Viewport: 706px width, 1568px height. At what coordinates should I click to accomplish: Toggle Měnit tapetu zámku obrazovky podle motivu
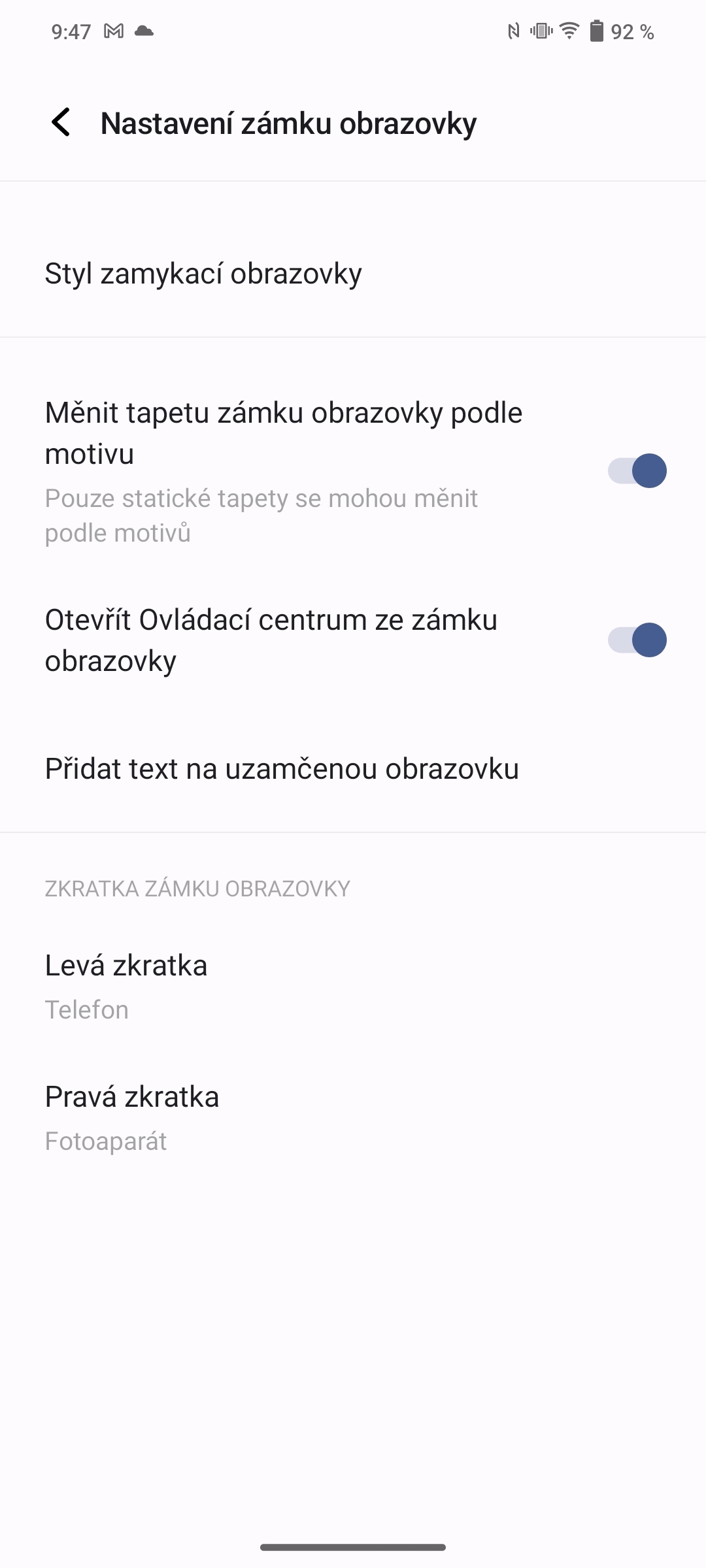pos(637,470)
